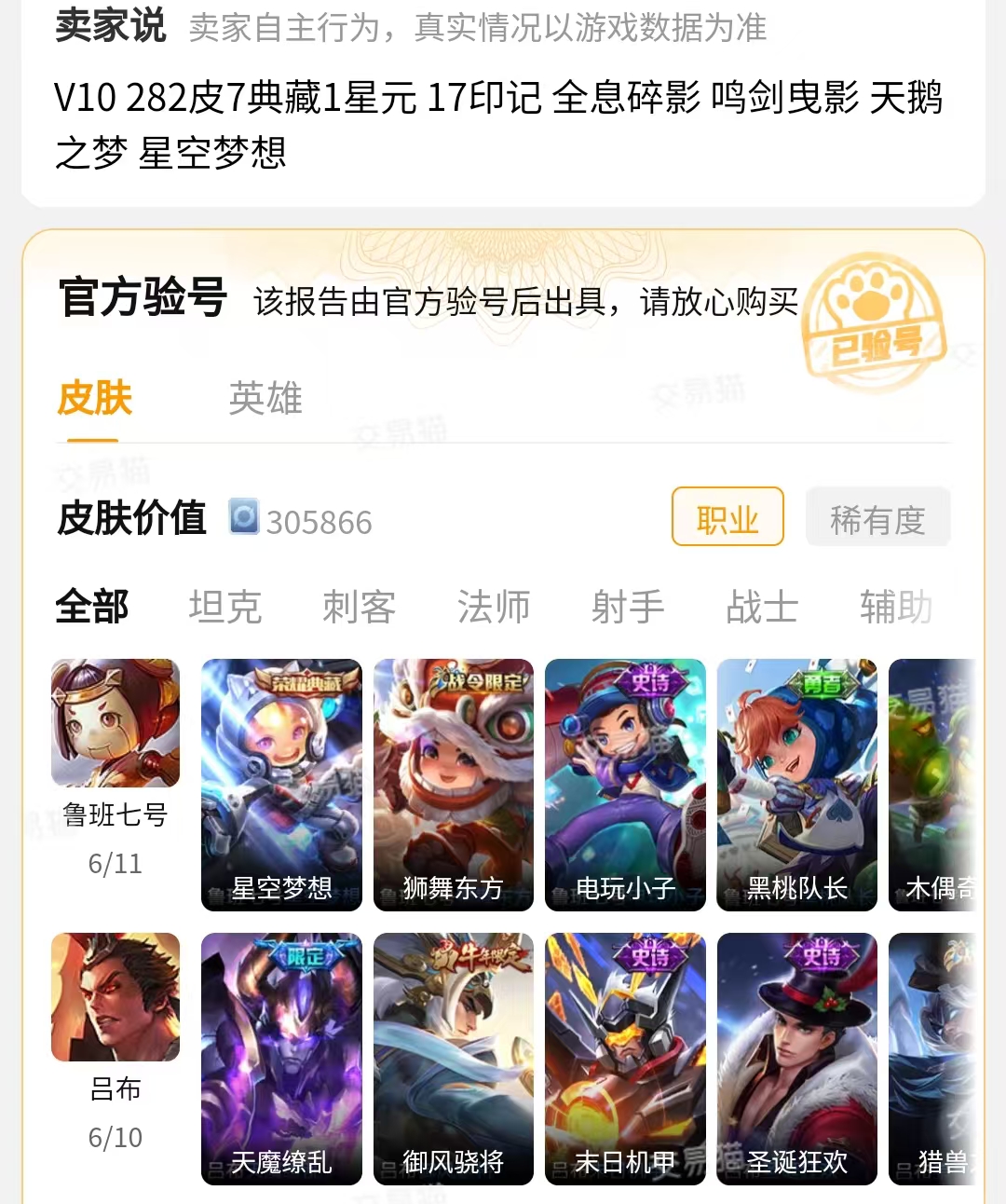Switch to the 英雄 tab
1006x1204 pixels.
(x=265, y=399)
